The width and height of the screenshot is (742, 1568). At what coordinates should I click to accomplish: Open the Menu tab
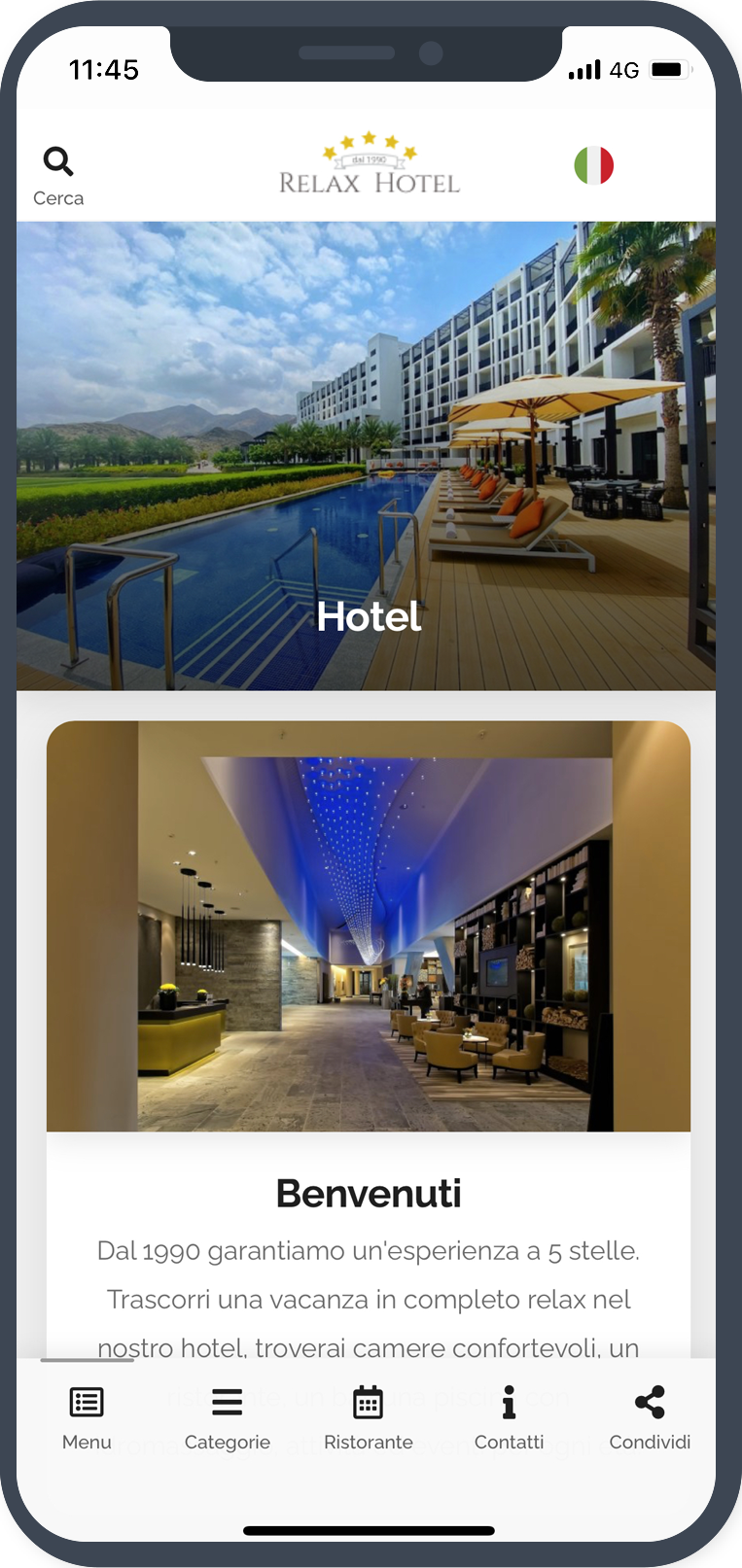[87, 1417]
